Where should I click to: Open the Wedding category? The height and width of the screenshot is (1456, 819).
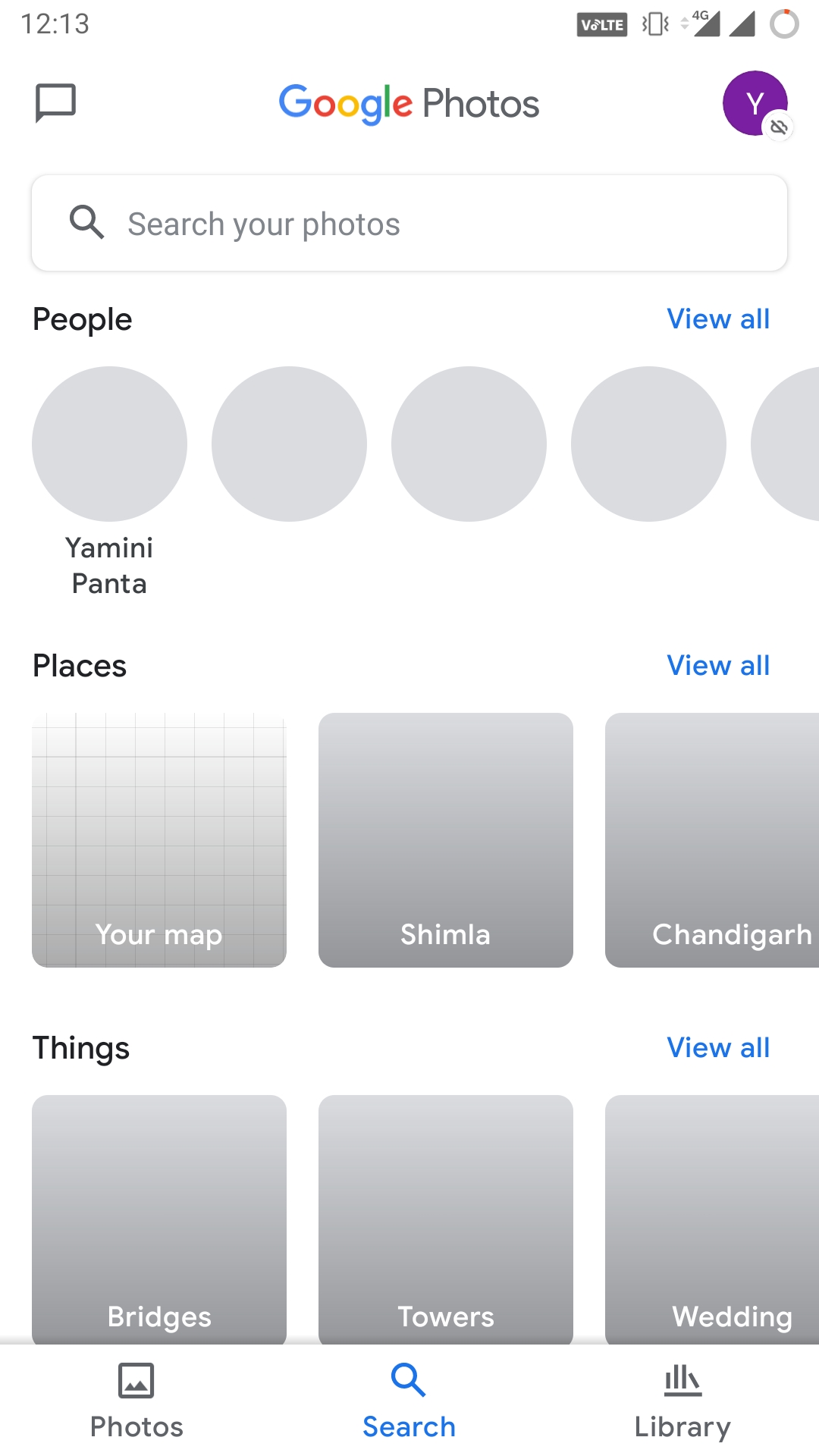[x=713, y=1217]
